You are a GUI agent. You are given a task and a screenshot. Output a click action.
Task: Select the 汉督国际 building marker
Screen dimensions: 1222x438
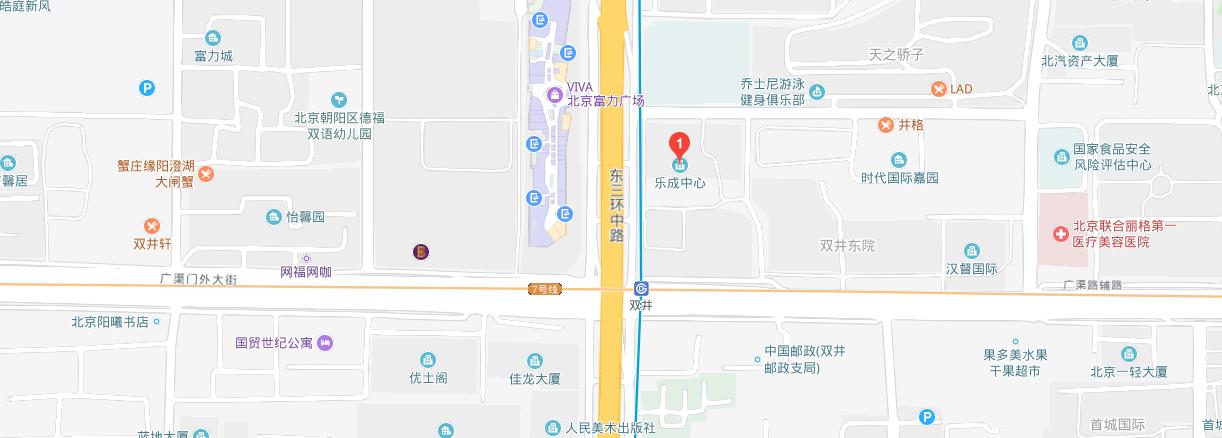(972, 251)
